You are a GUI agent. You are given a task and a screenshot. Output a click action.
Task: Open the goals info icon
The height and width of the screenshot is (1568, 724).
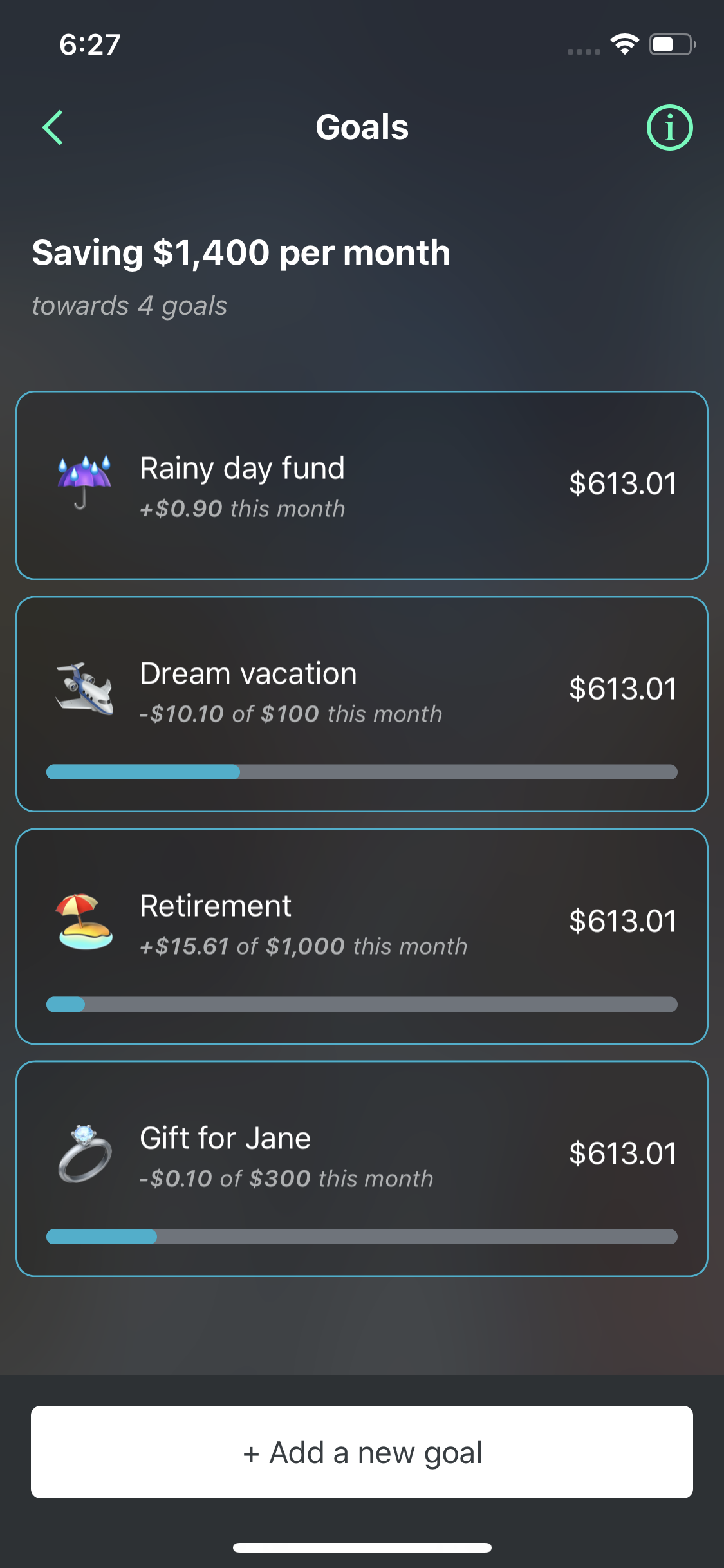[669, 127]
